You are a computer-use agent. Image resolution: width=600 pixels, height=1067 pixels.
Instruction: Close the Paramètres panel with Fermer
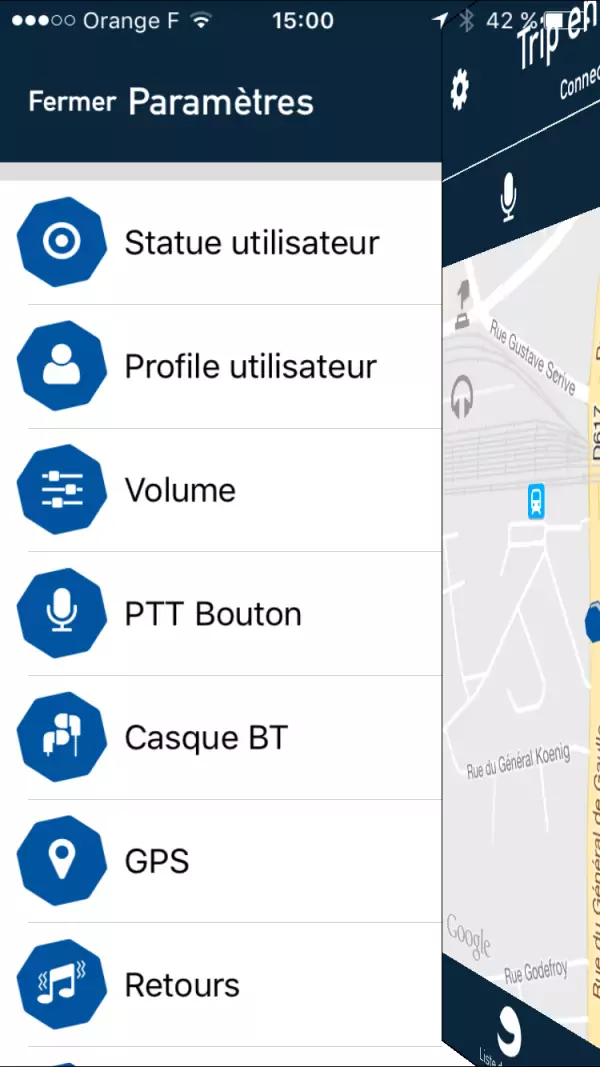[72, 102]
